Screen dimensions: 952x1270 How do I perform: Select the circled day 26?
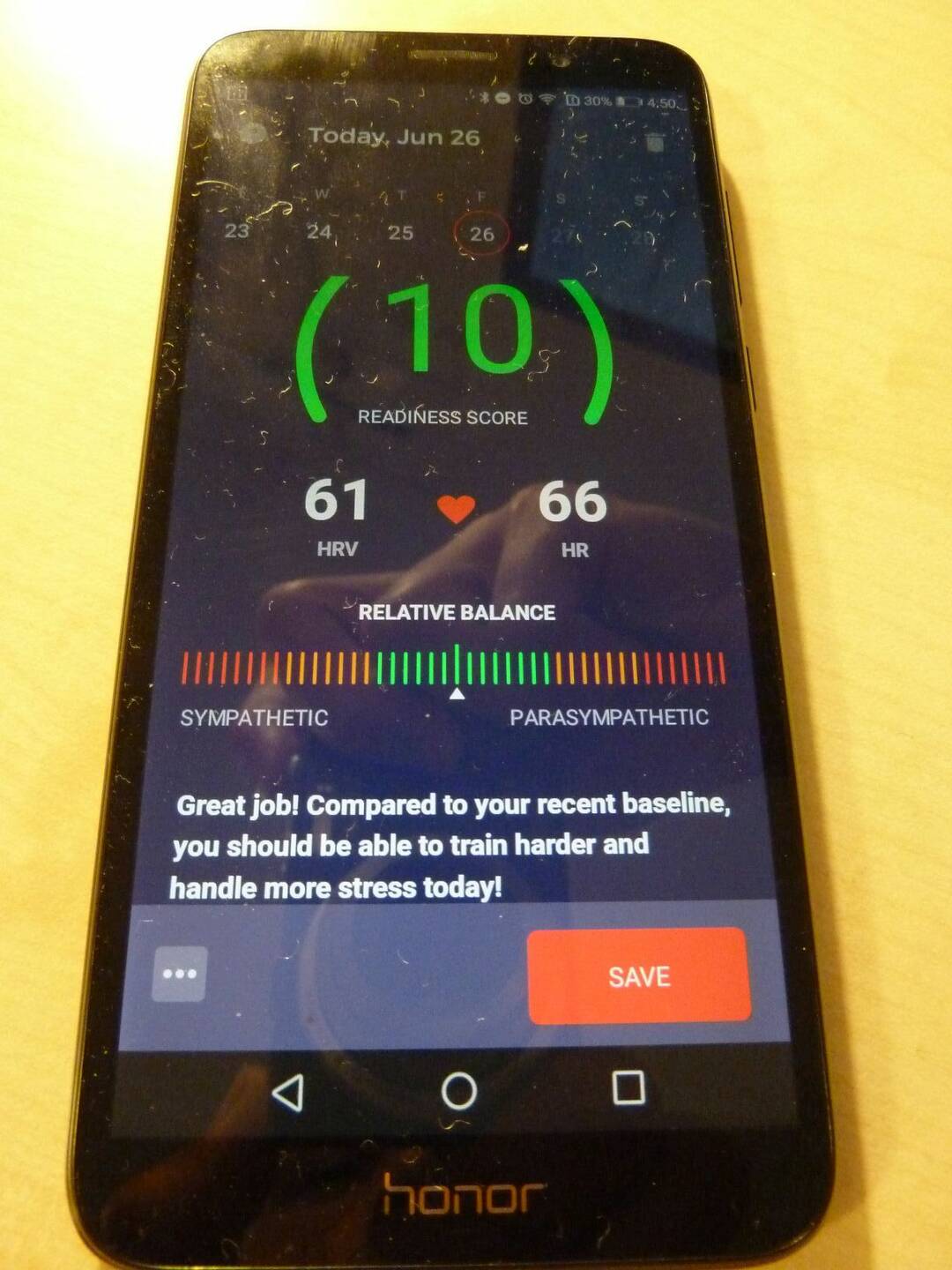pos(481,234)
